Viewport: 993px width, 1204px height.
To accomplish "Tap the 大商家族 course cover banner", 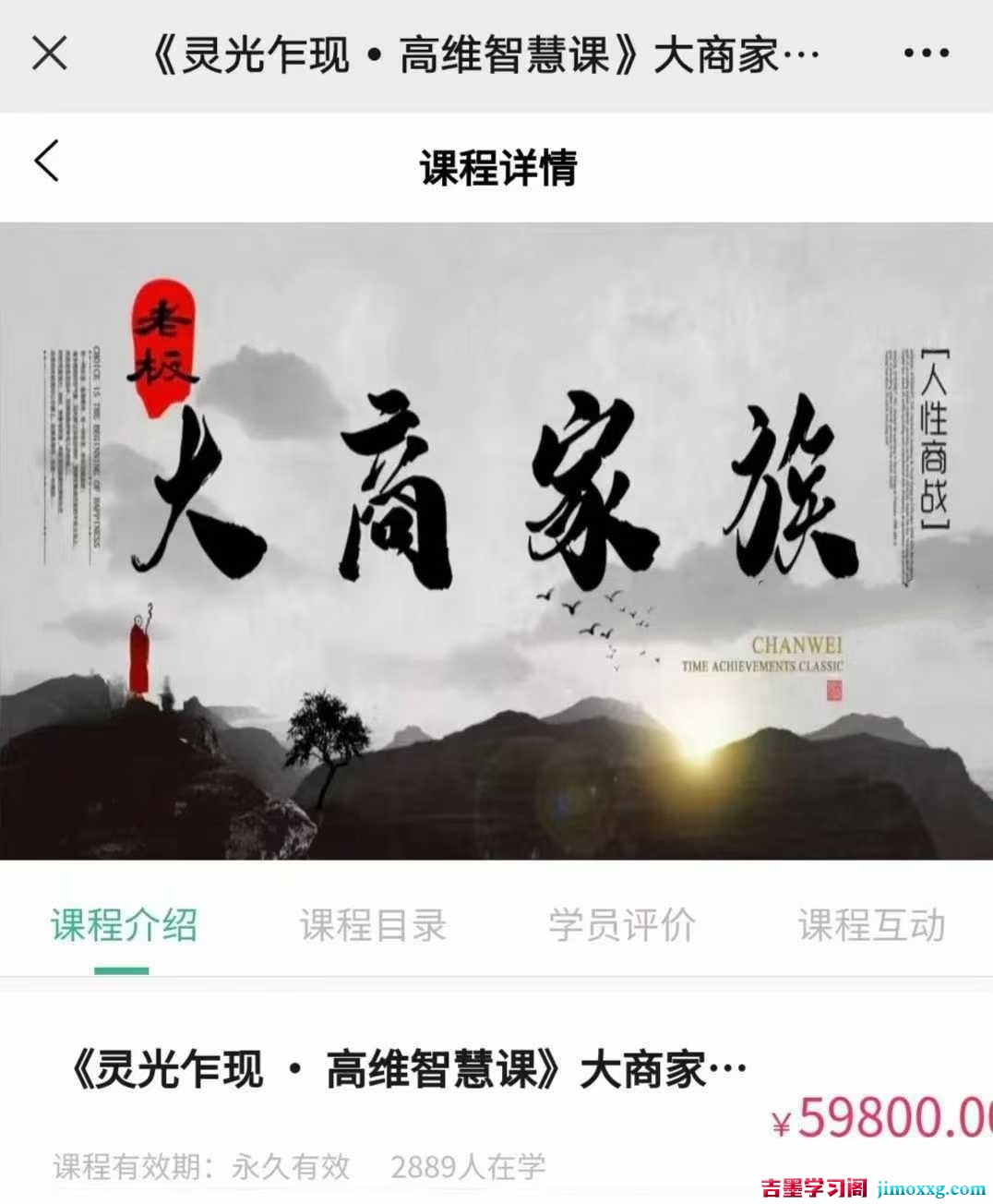I will point(496,541).
